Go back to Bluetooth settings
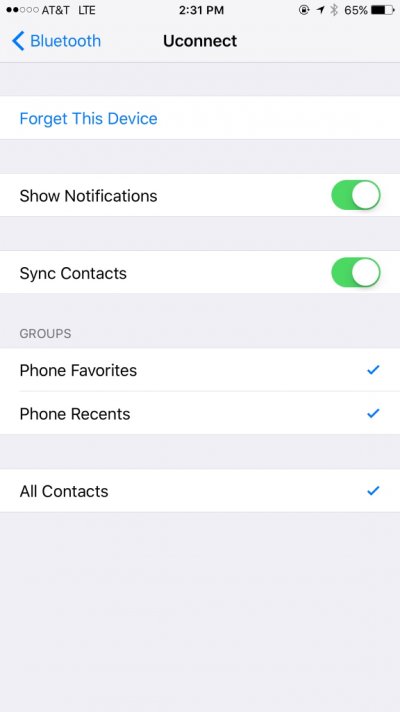400x712 pixels. click(56, 41)
